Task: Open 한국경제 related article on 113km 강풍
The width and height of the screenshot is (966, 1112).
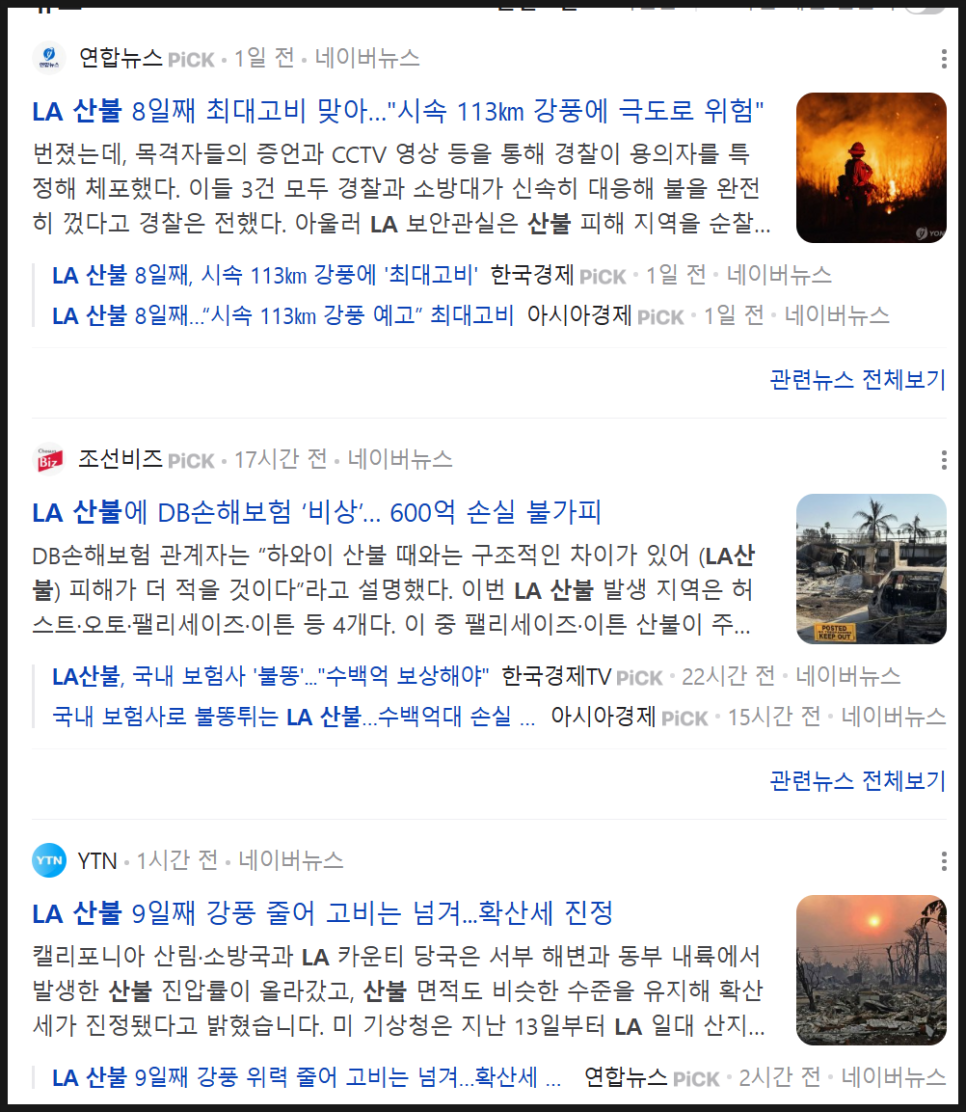Action: pyautogui.click(x=265, y=275)
